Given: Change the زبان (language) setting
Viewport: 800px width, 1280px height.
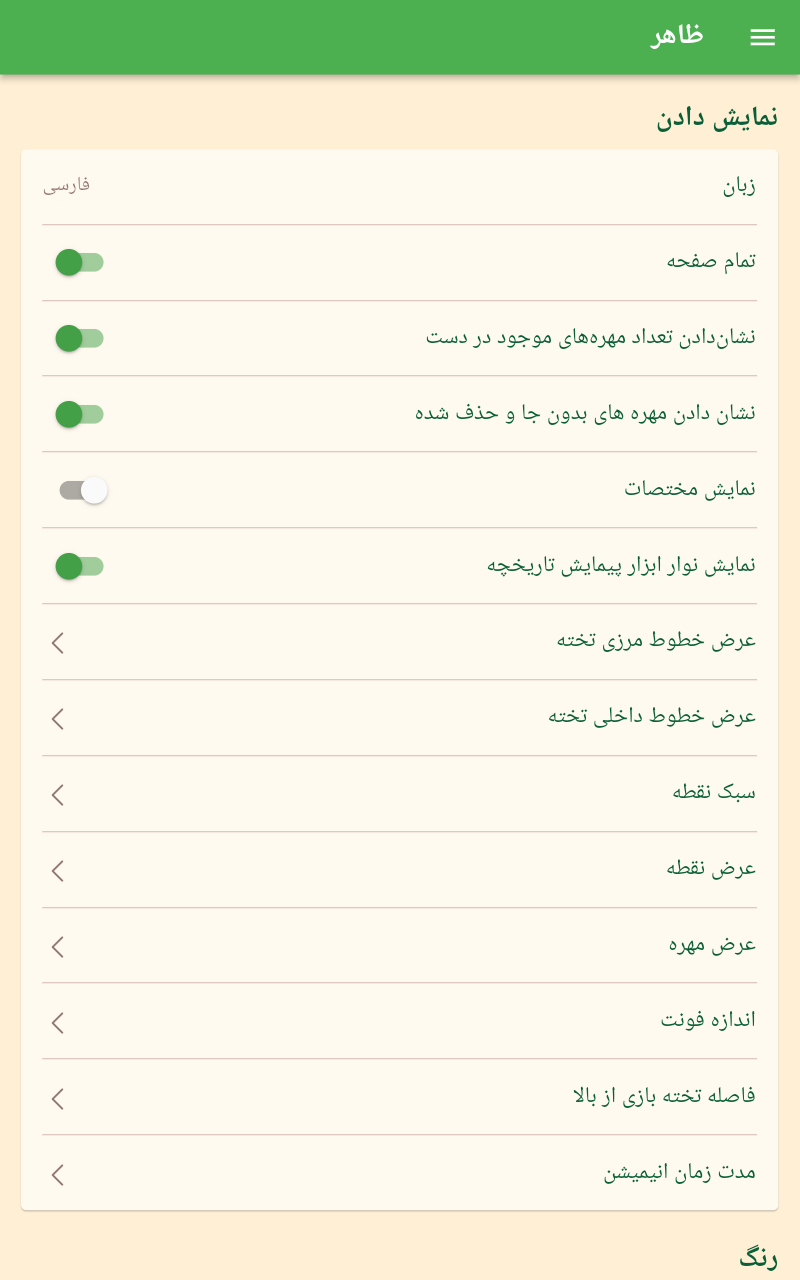Looking at the screenshot, I should coord(400,187).
